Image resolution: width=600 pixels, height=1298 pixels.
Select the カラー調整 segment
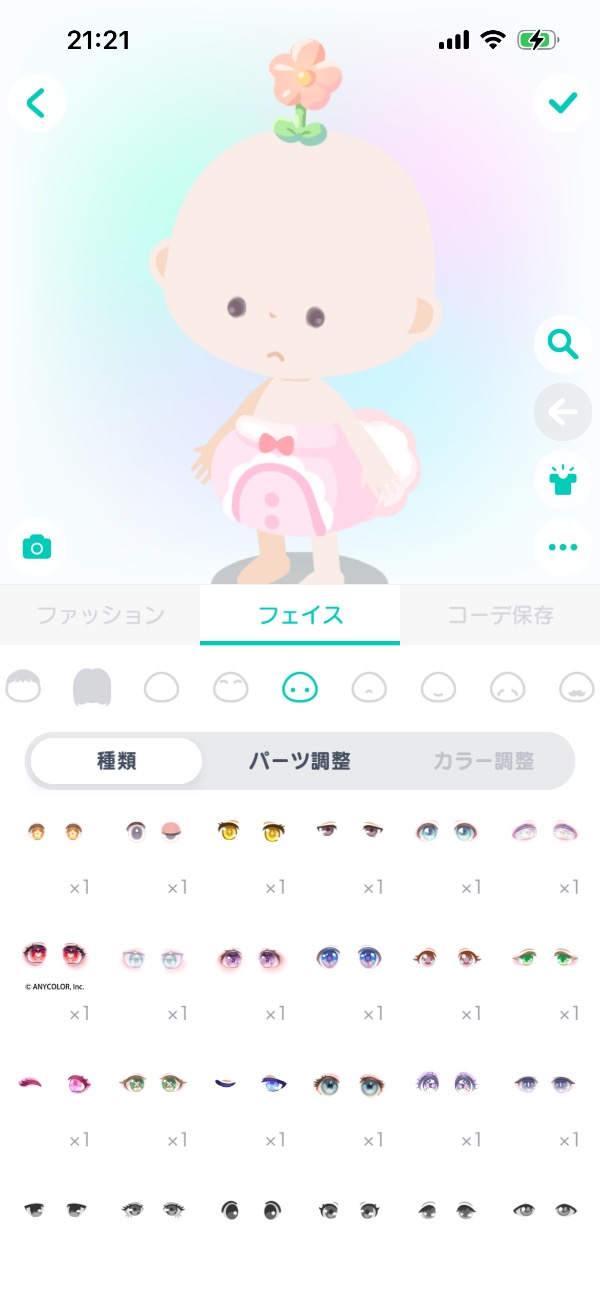click(x=484, y=761)
